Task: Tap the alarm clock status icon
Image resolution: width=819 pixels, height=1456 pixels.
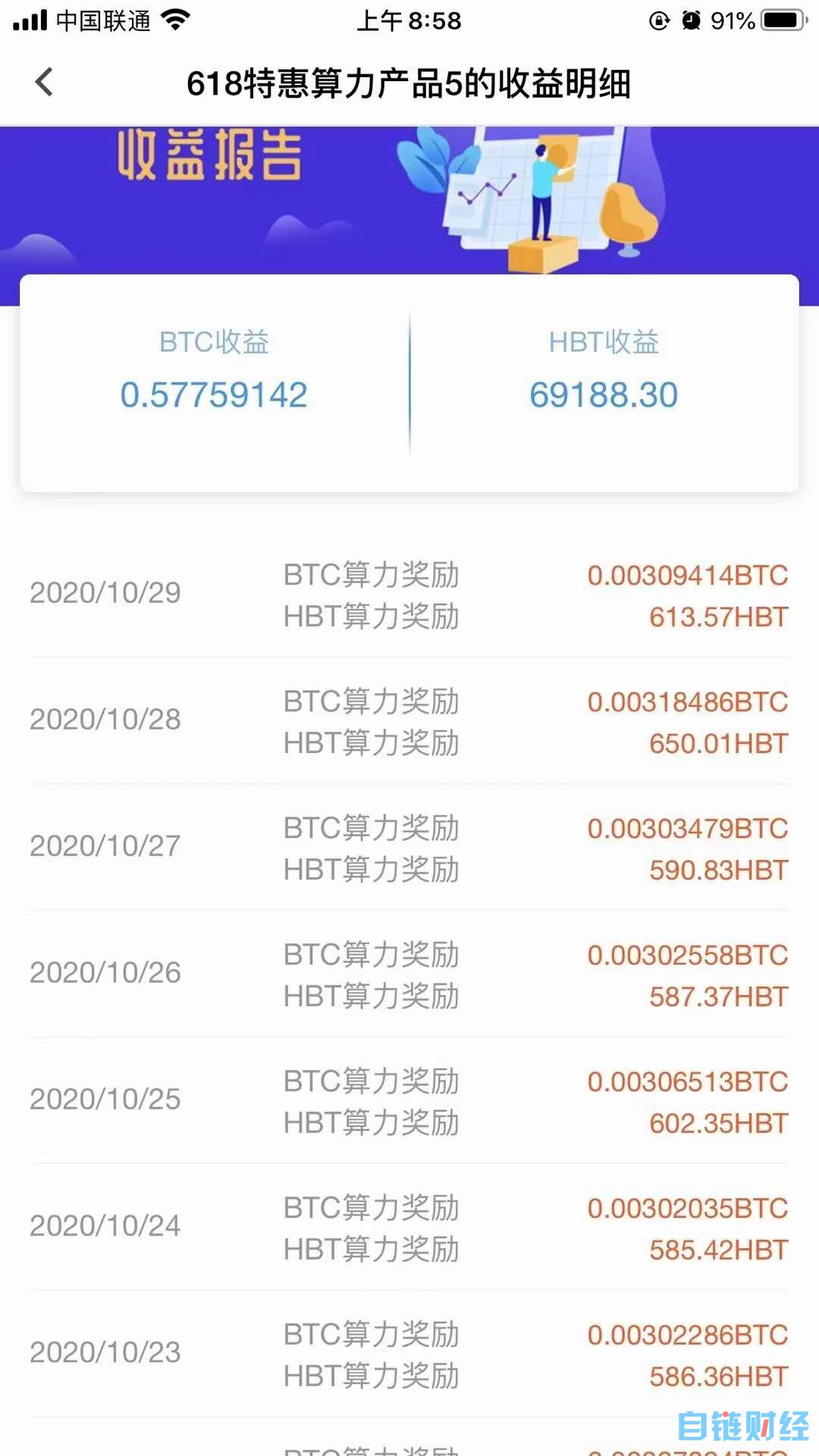Action: coord(692,20)
